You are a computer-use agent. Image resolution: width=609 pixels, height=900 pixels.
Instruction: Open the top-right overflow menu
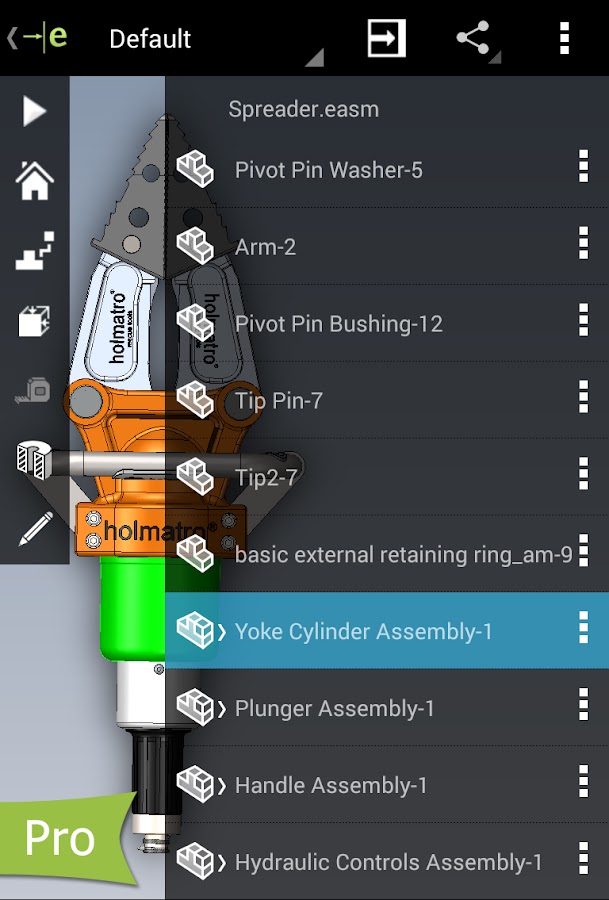point(564,39)
